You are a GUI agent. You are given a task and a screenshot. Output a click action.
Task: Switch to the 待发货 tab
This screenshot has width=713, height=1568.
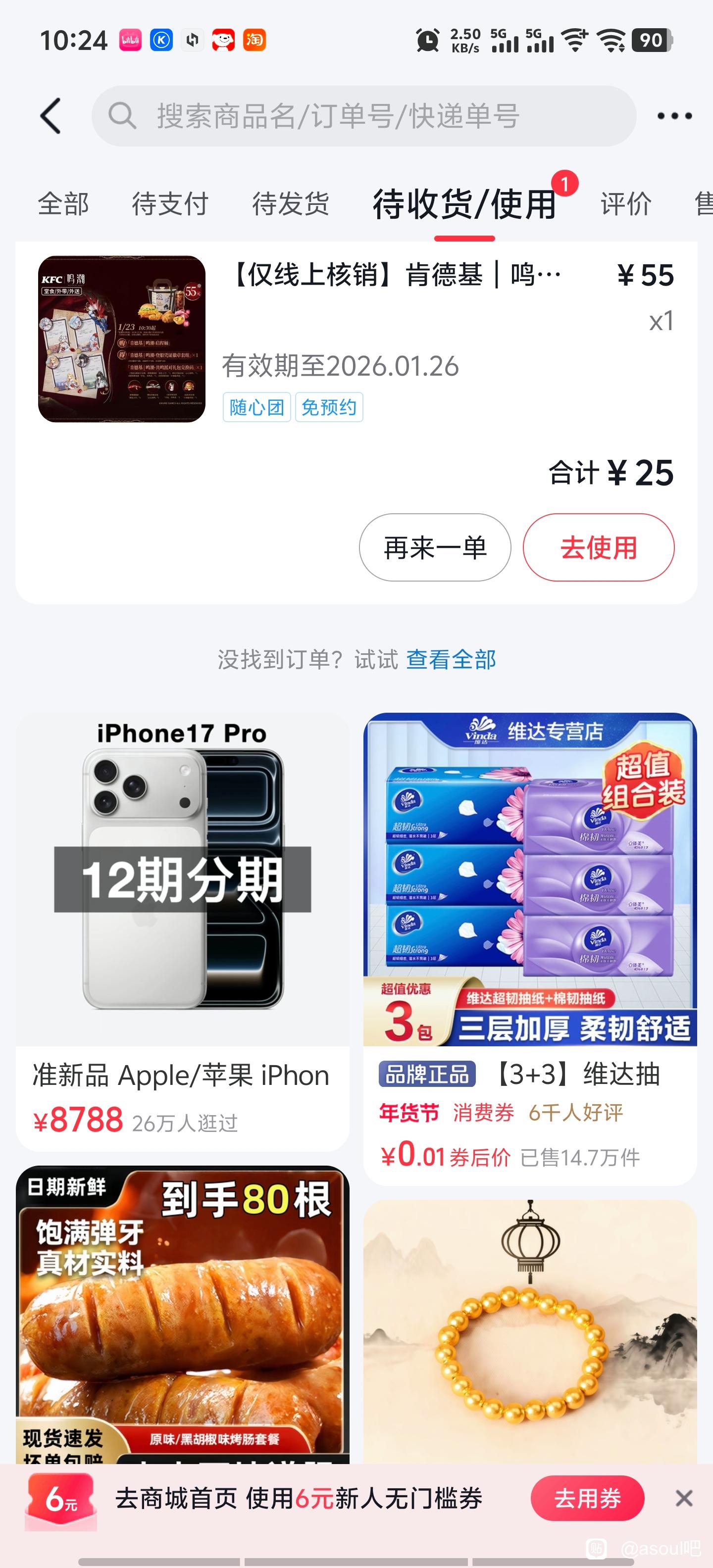[x=291, y=204]
